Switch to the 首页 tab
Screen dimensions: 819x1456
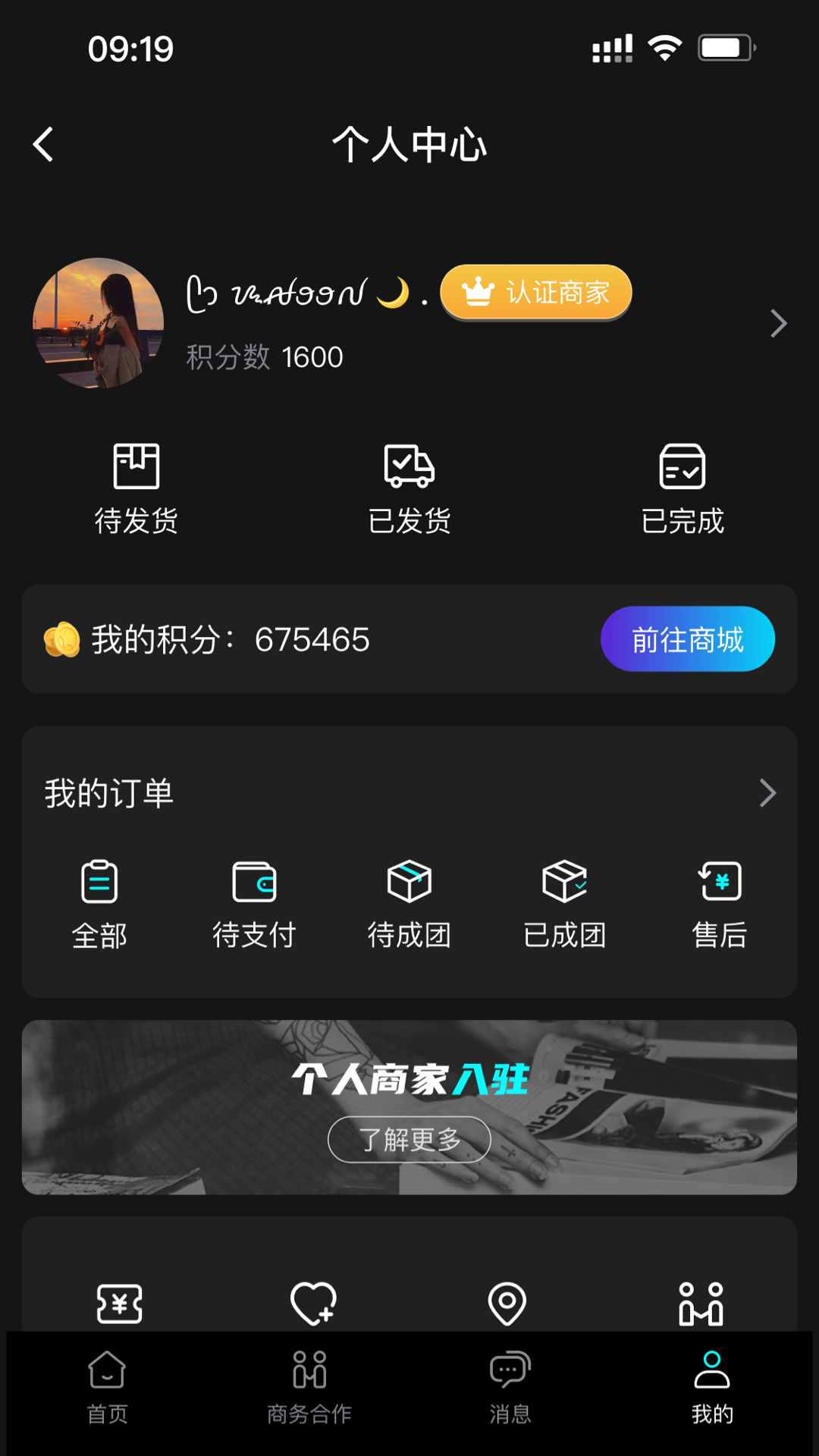(107, 1388)
